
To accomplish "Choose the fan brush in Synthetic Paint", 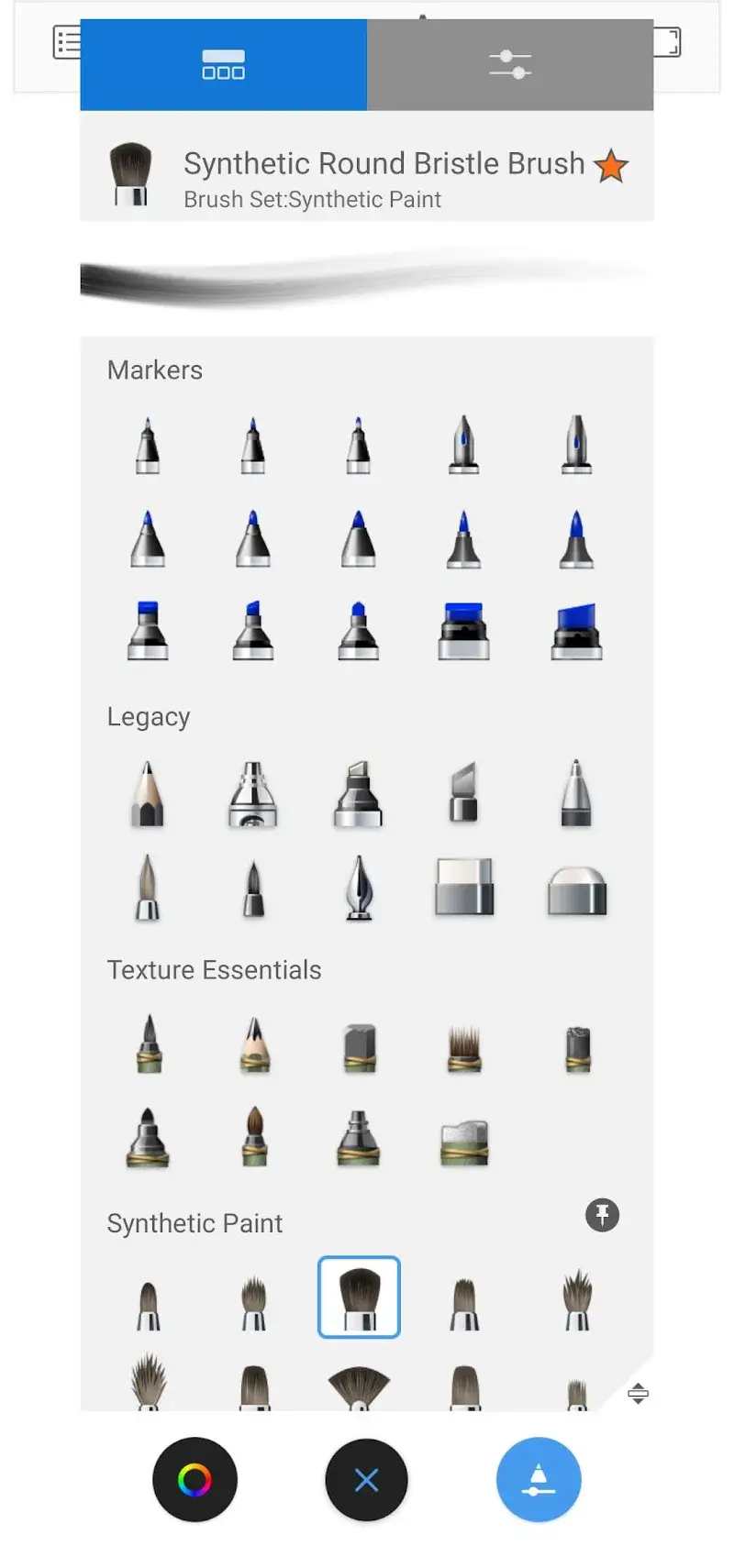I will point(359,1386).
